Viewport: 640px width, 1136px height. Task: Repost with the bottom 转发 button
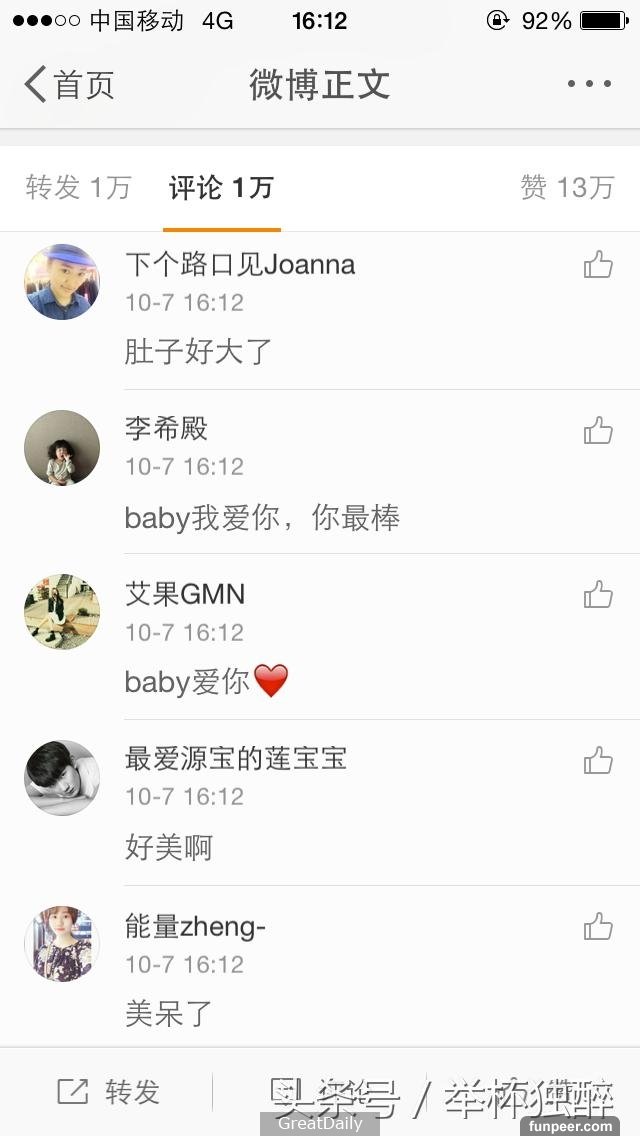pyautogui.click(x=108, y=1092)
